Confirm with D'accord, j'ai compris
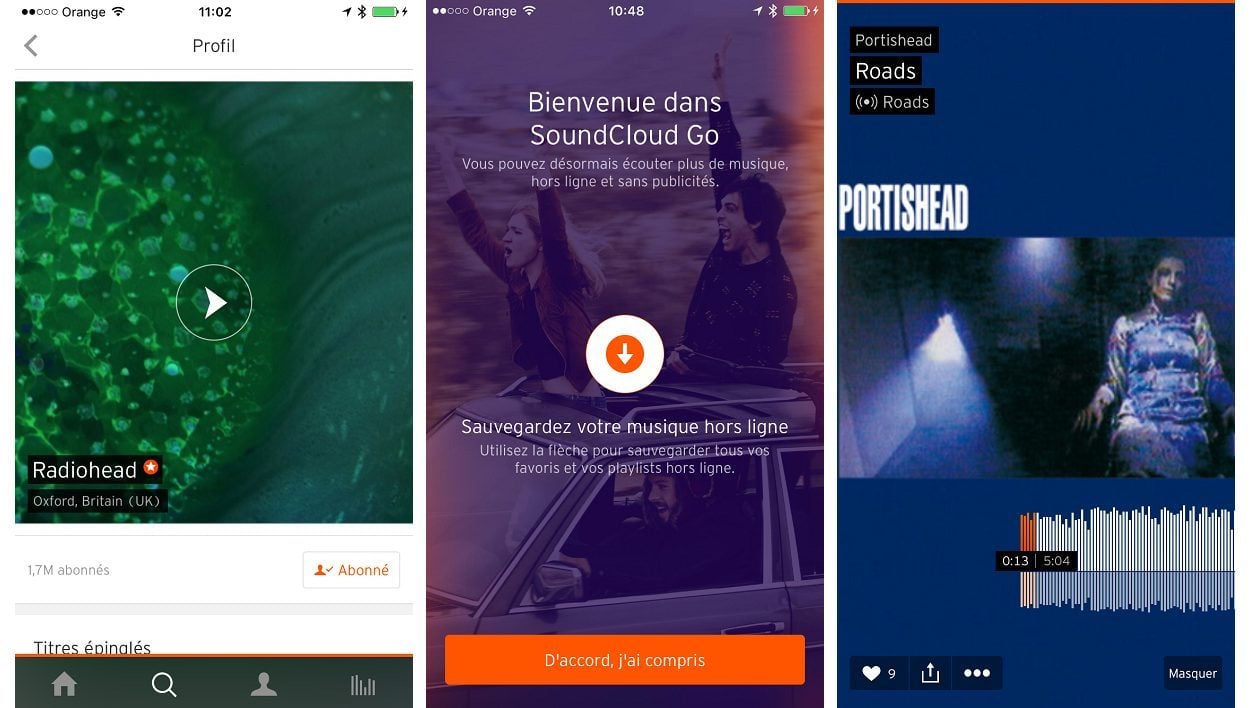This screenshot has height=708, width=1256. (624, 660)
